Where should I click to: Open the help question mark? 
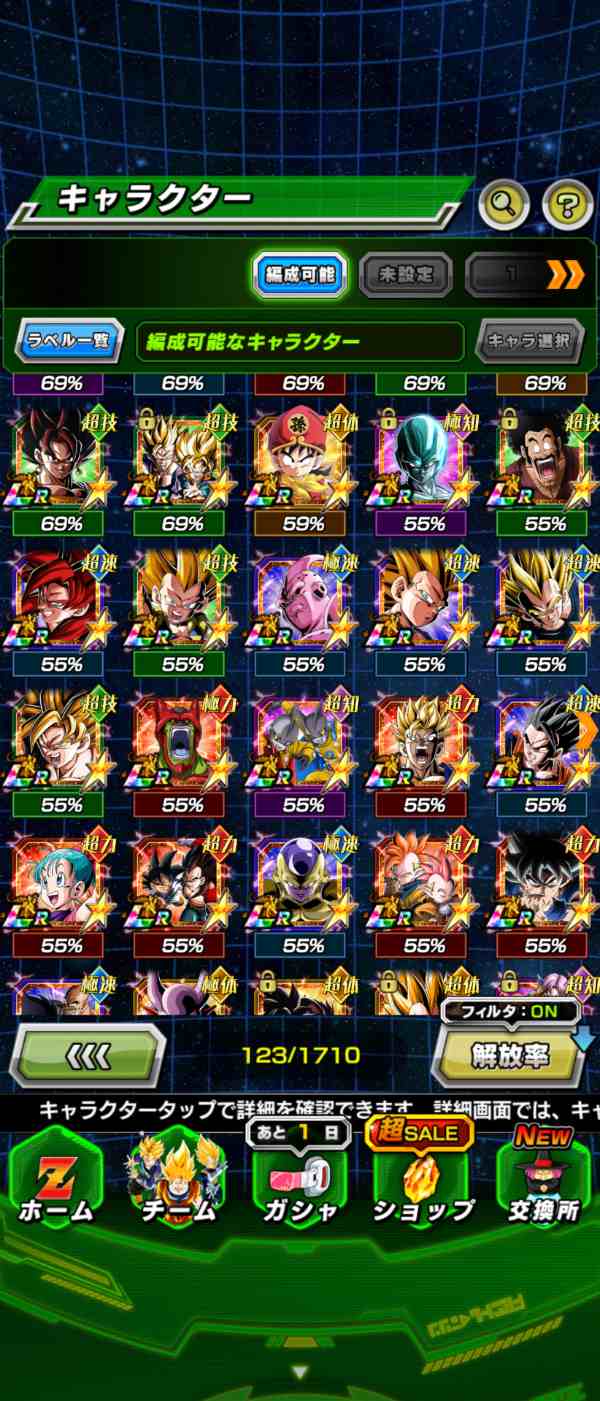point(567,205)
